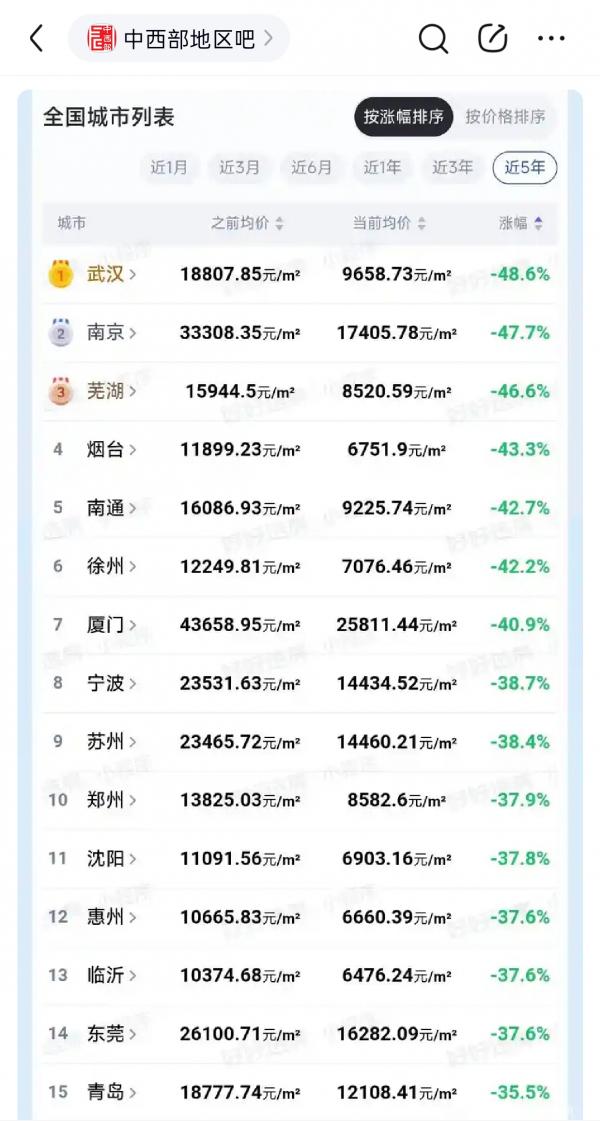Viewport: 600px width, 1121px height.
Task: Go back using the top-left arrow
Action: (x=36, y=39)
